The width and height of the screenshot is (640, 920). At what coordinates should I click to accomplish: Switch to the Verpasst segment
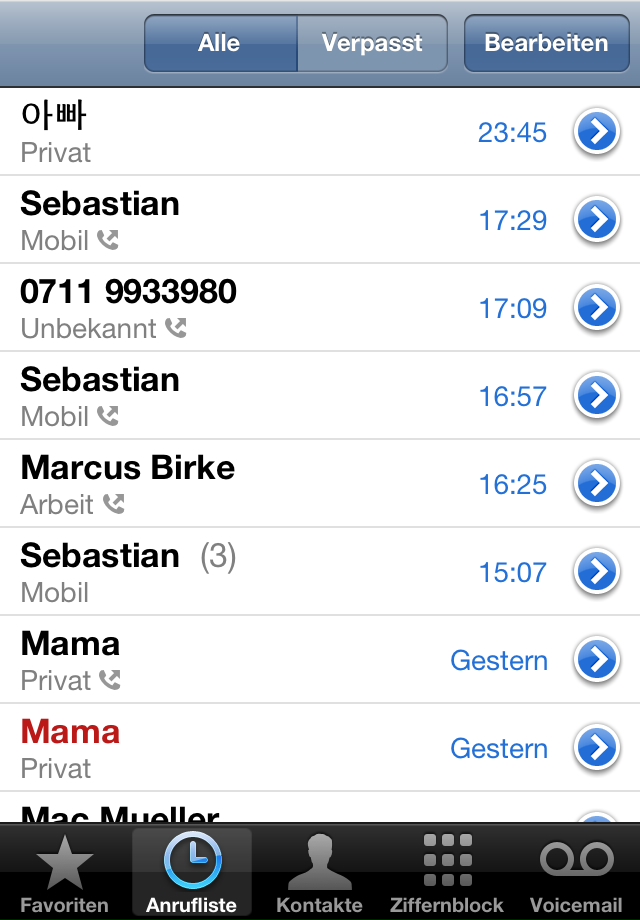pyautogui.click(x=372, y=44)
